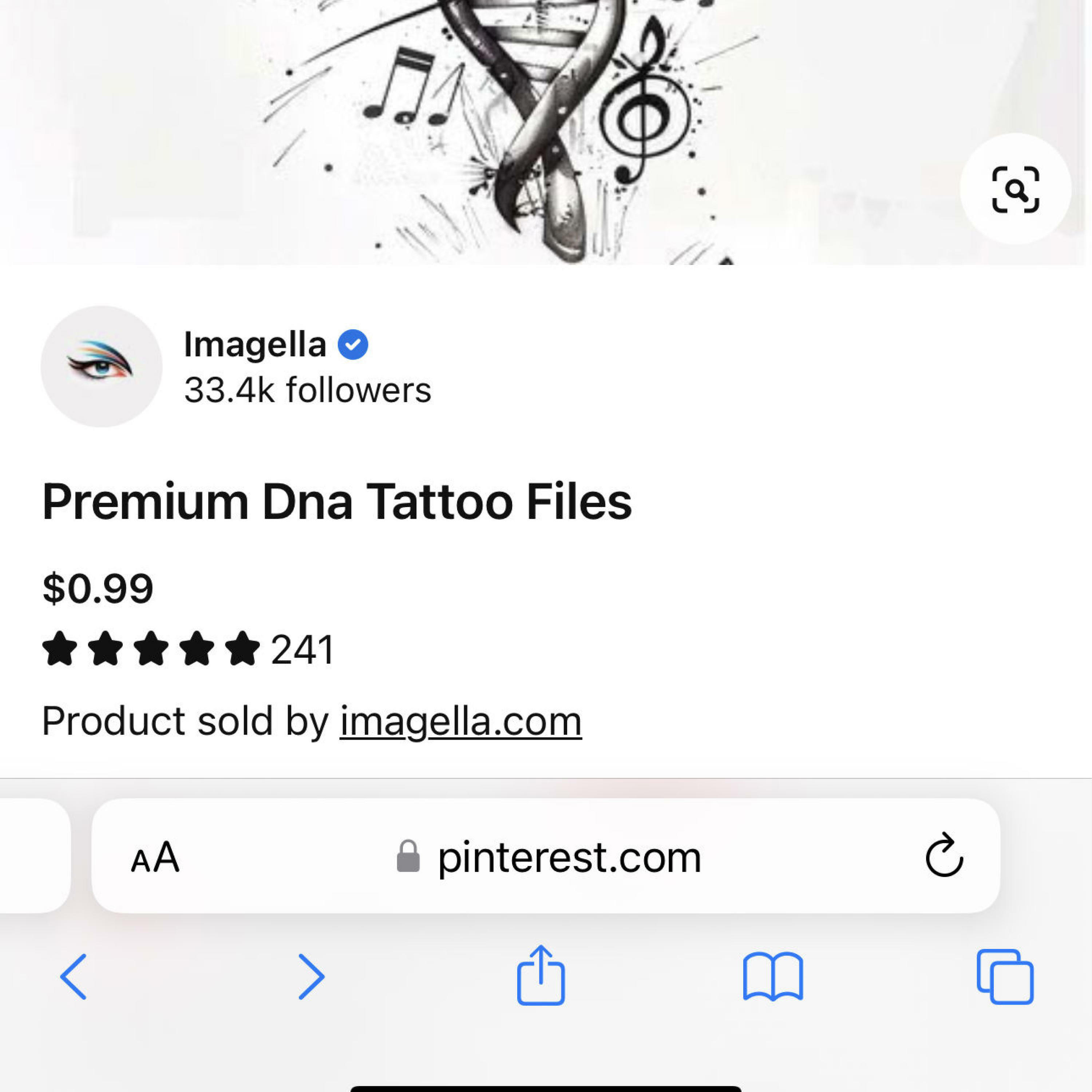The width and height of the screenshot is (1092, 1092).
Task: Share this Pinterest page
Action: [541, 976]
